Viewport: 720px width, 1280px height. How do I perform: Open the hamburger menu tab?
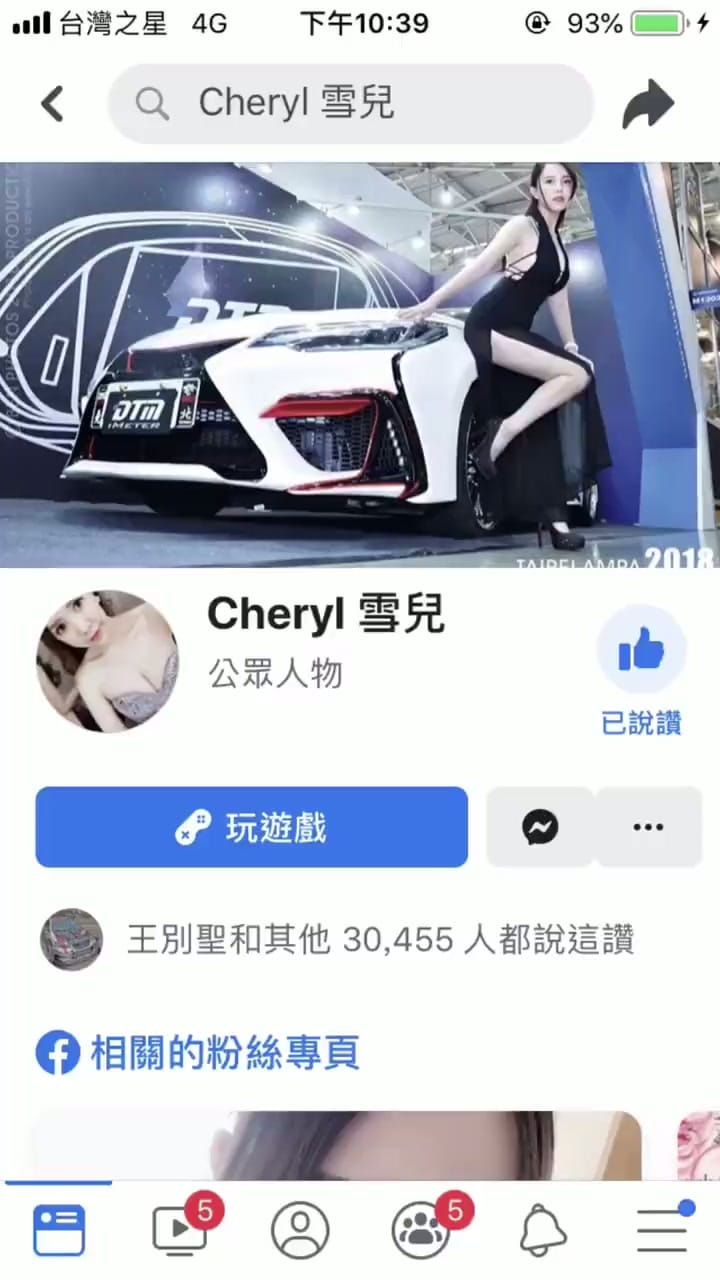[x=662, y=1230]
